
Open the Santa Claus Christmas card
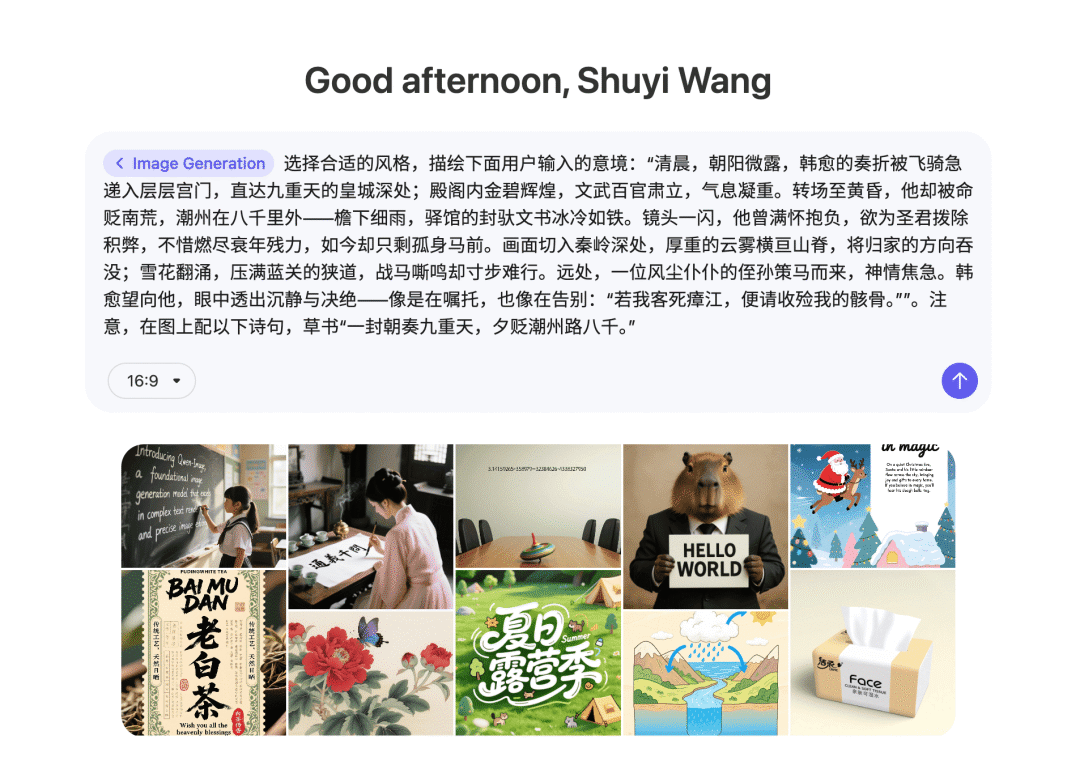(x=872, y=506)
